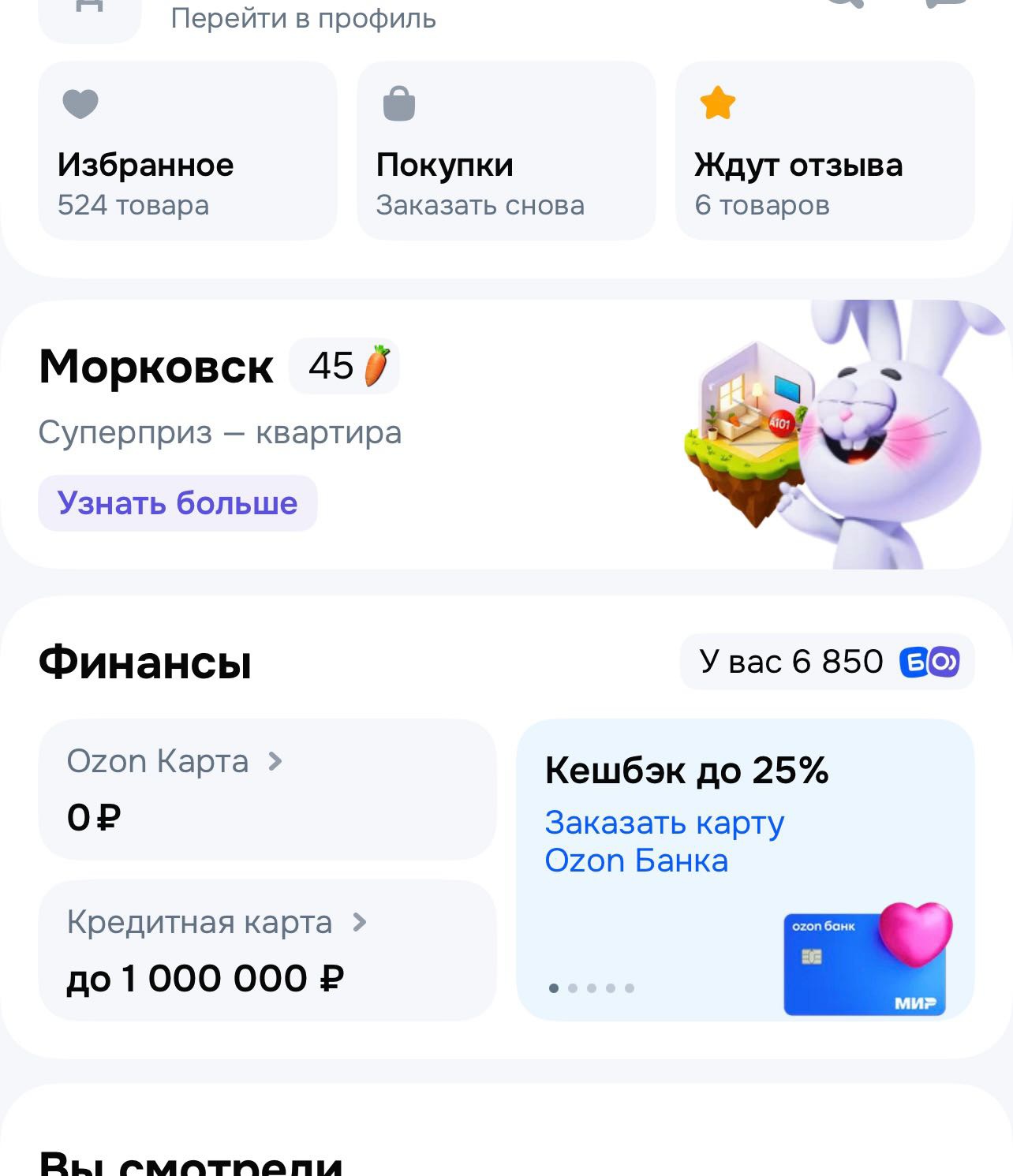Open the 45 carrots balance chip

click(x=345, y=367)
